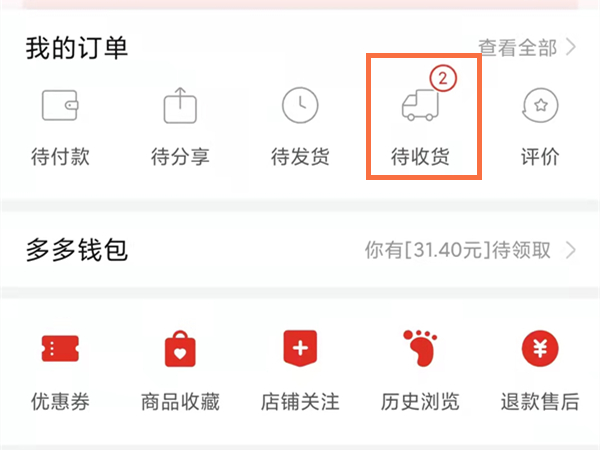Open 优惠券 coupons
Viewport: 600px width, 450px height.
click(x=60, y=370)
